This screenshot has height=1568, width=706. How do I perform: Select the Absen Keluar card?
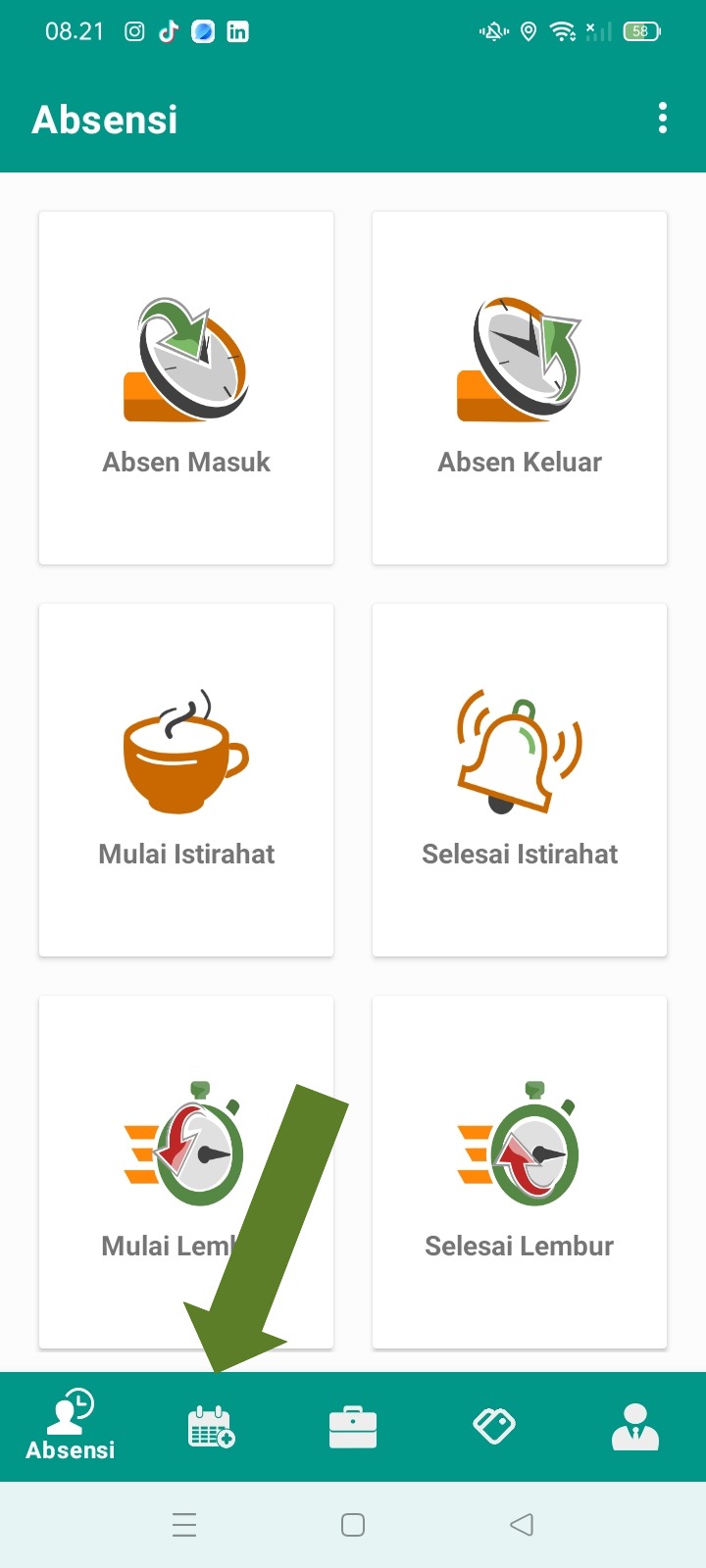tap(520, 388)
